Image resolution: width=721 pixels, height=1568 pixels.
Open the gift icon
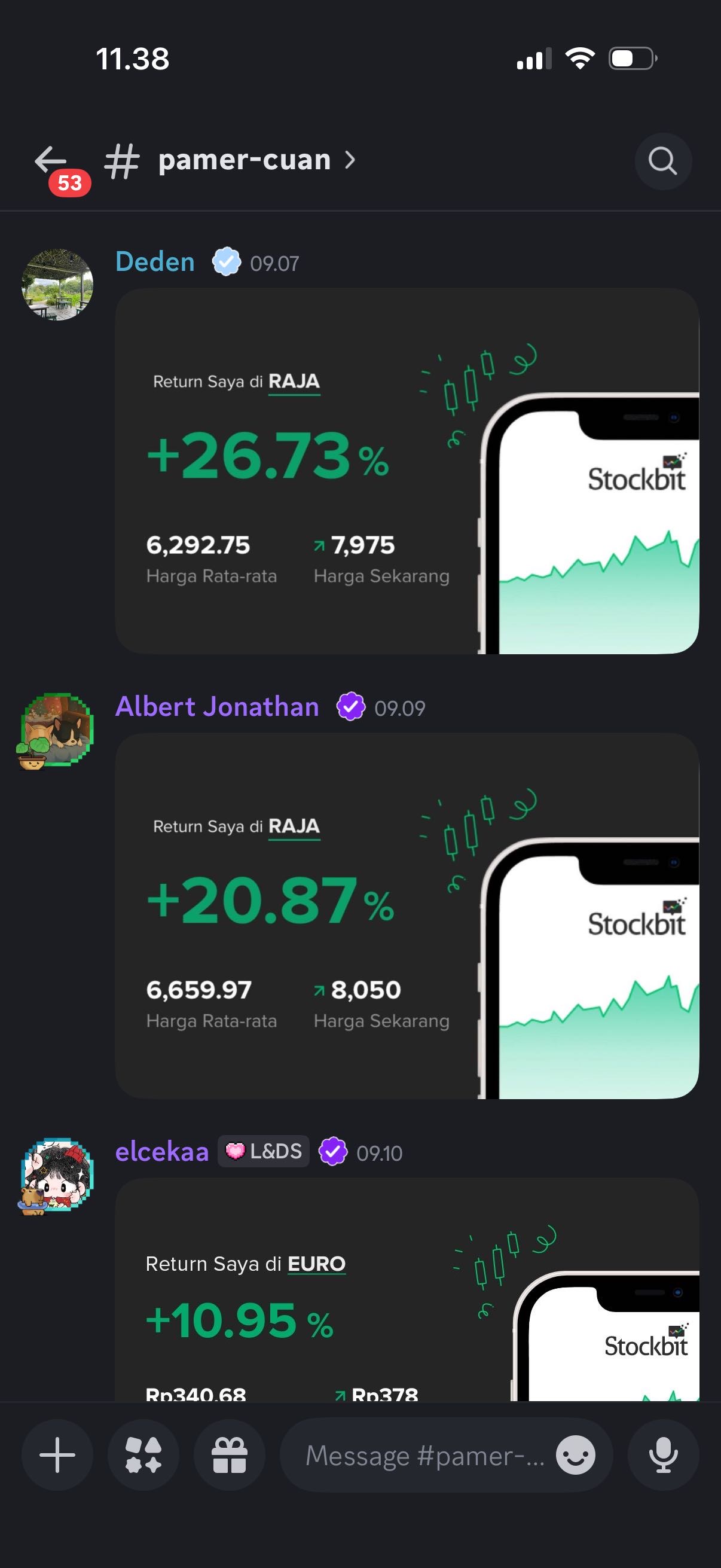(230, 1455)
